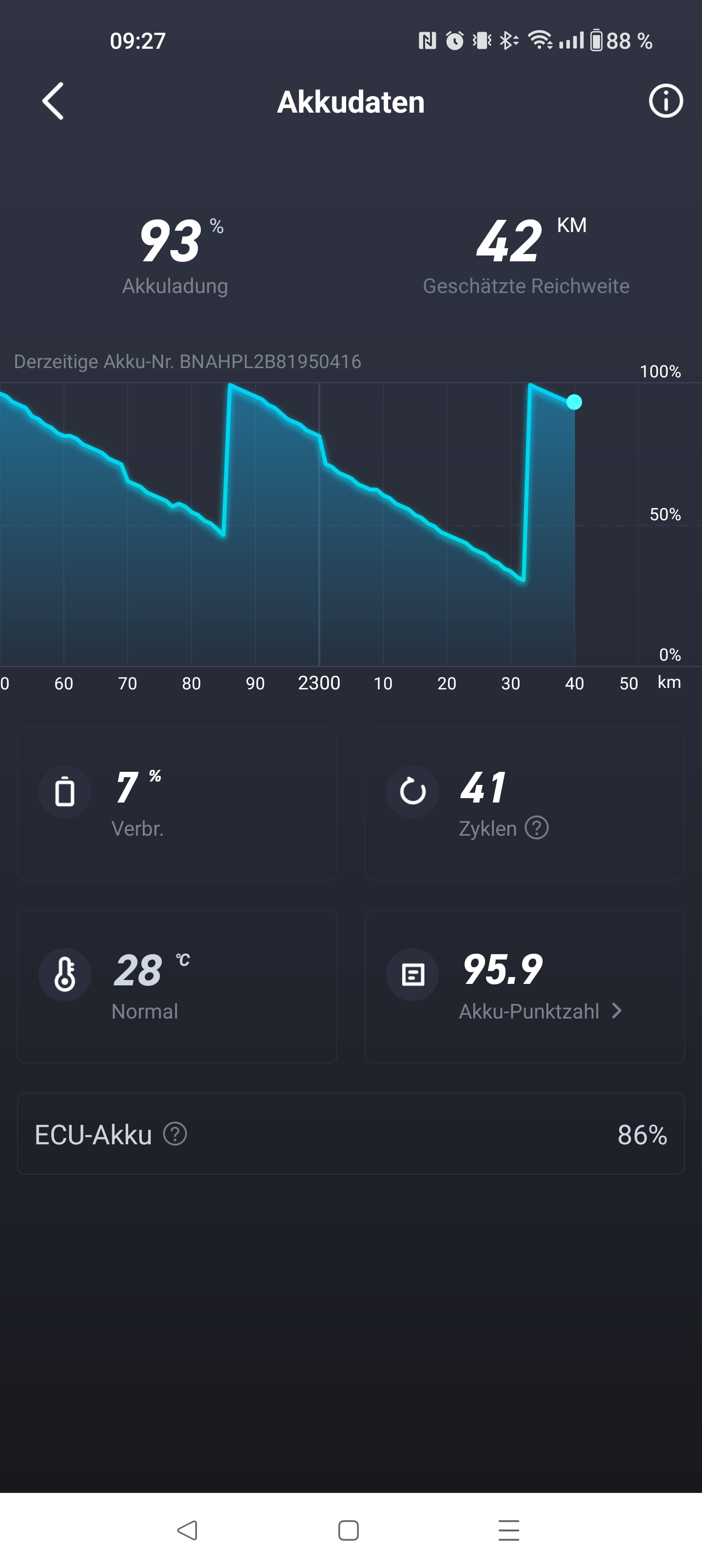This screenshot has height=1568, width=702.
Task: Go back from Akkudaten screen
Action: tap(53, 101)
